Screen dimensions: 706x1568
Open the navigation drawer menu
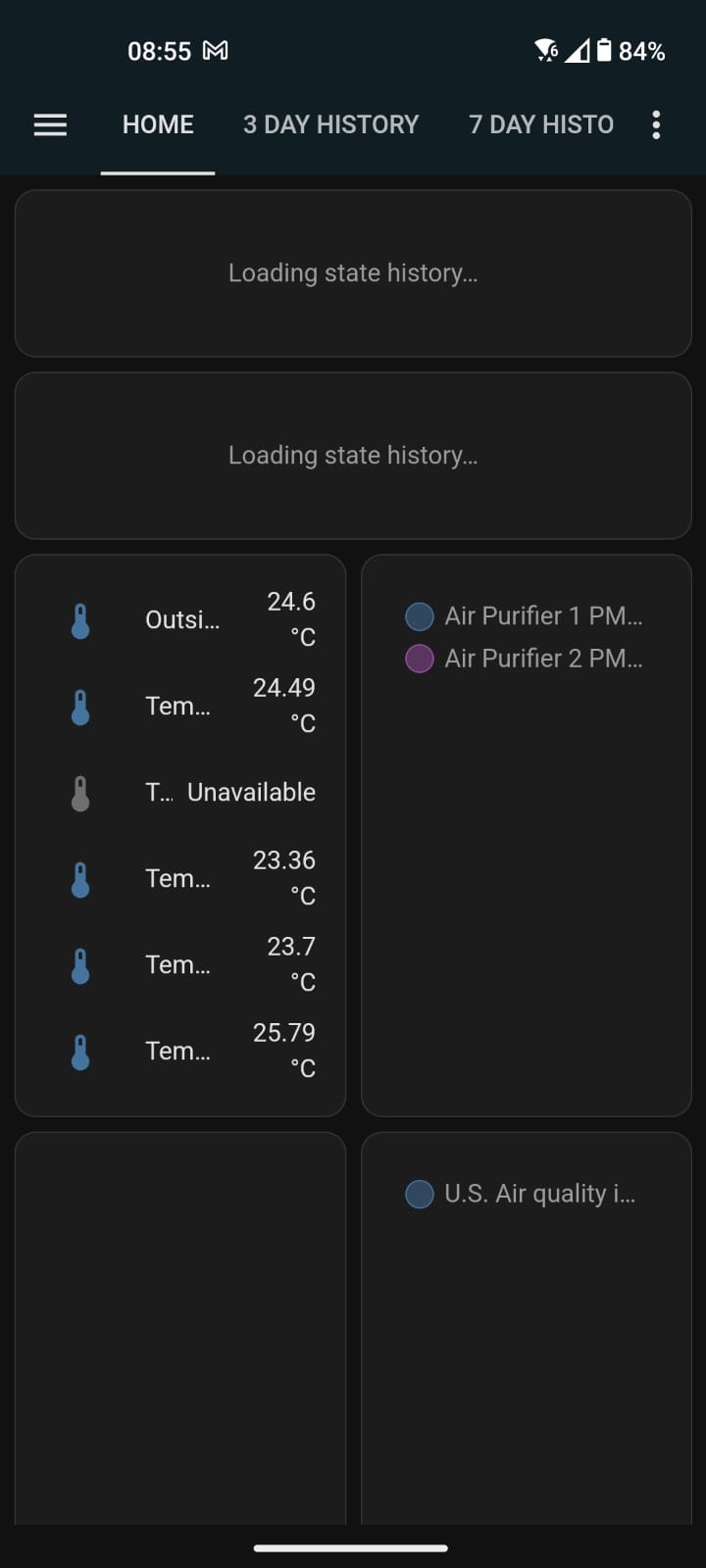(50, 124)
